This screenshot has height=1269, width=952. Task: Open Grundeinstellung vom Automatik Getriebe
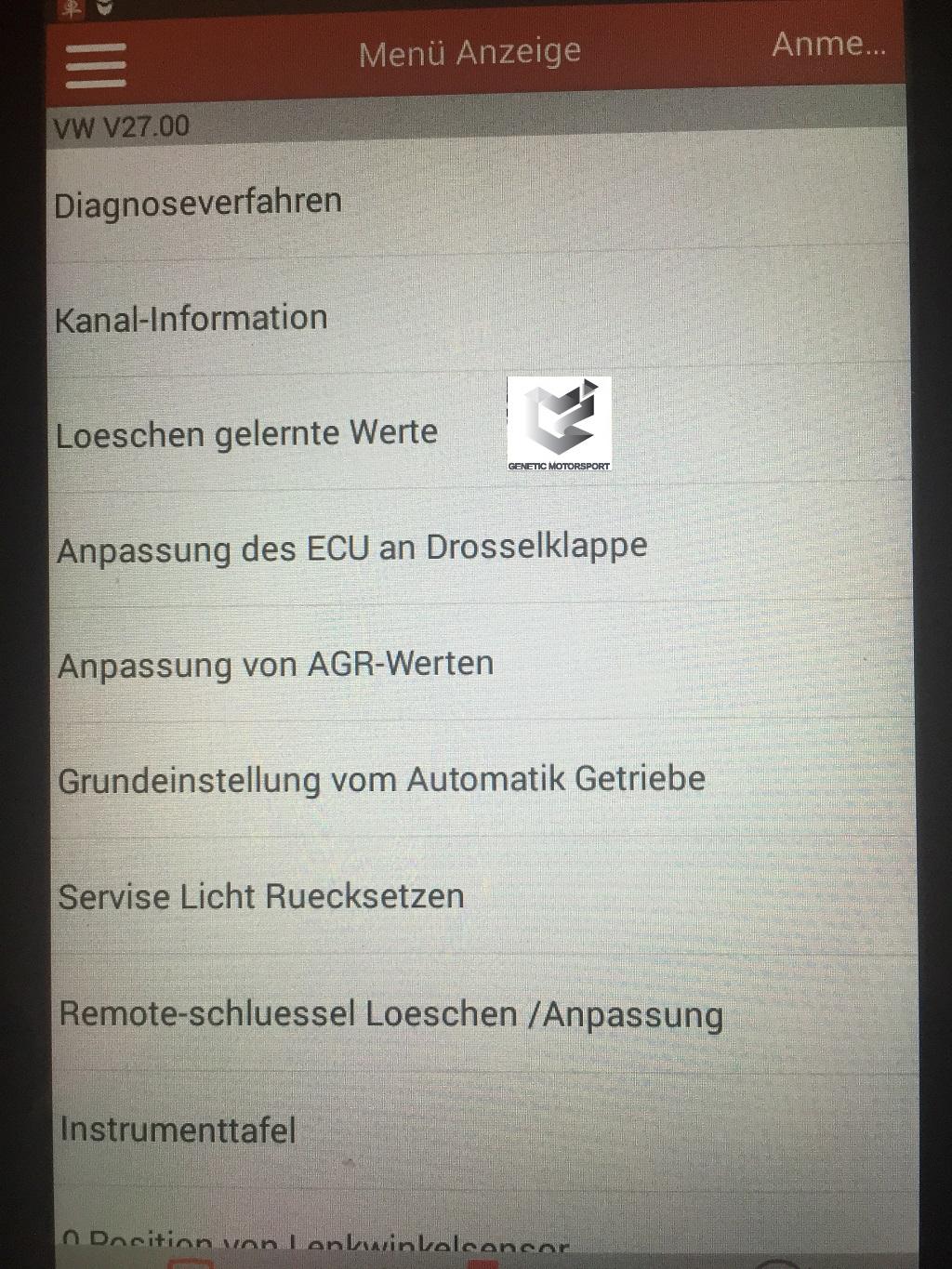coord(382,779)
